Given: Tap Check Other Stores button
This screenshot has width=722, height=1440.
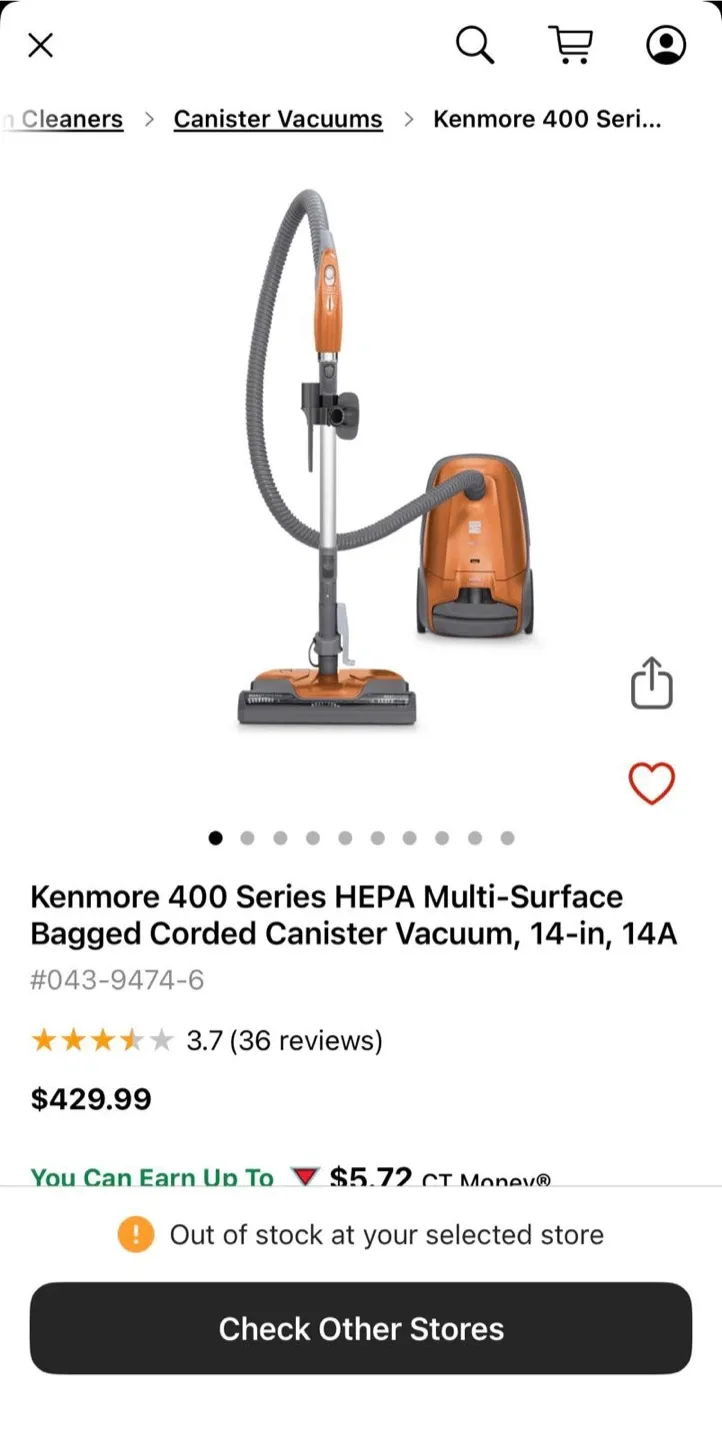Looking at the screenshot, I should coord(361,1328).
